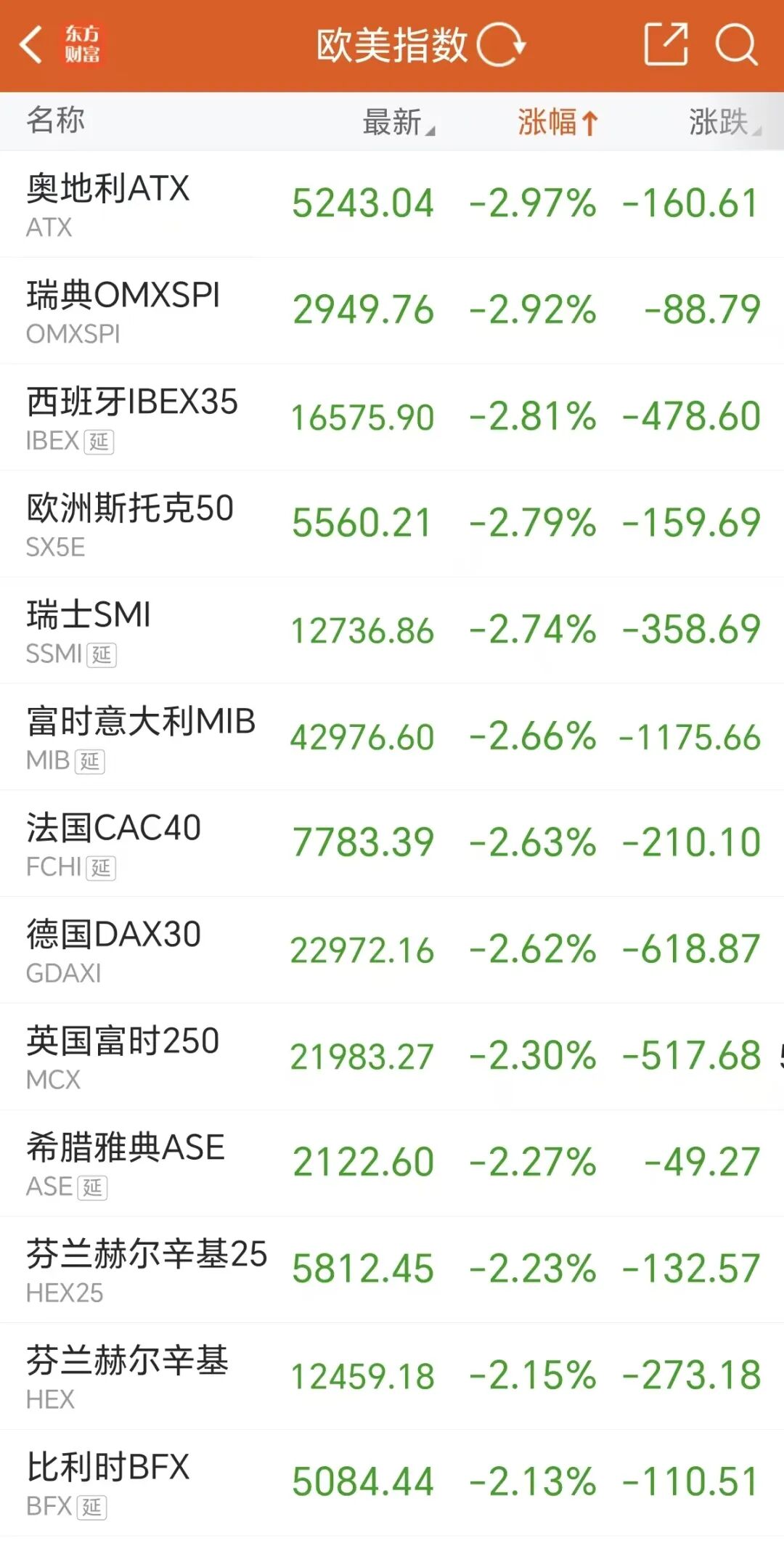Sort by 最新 column
Image resolution: width=784 pixels, height=1546 pixels.
(x=397, y=122)
